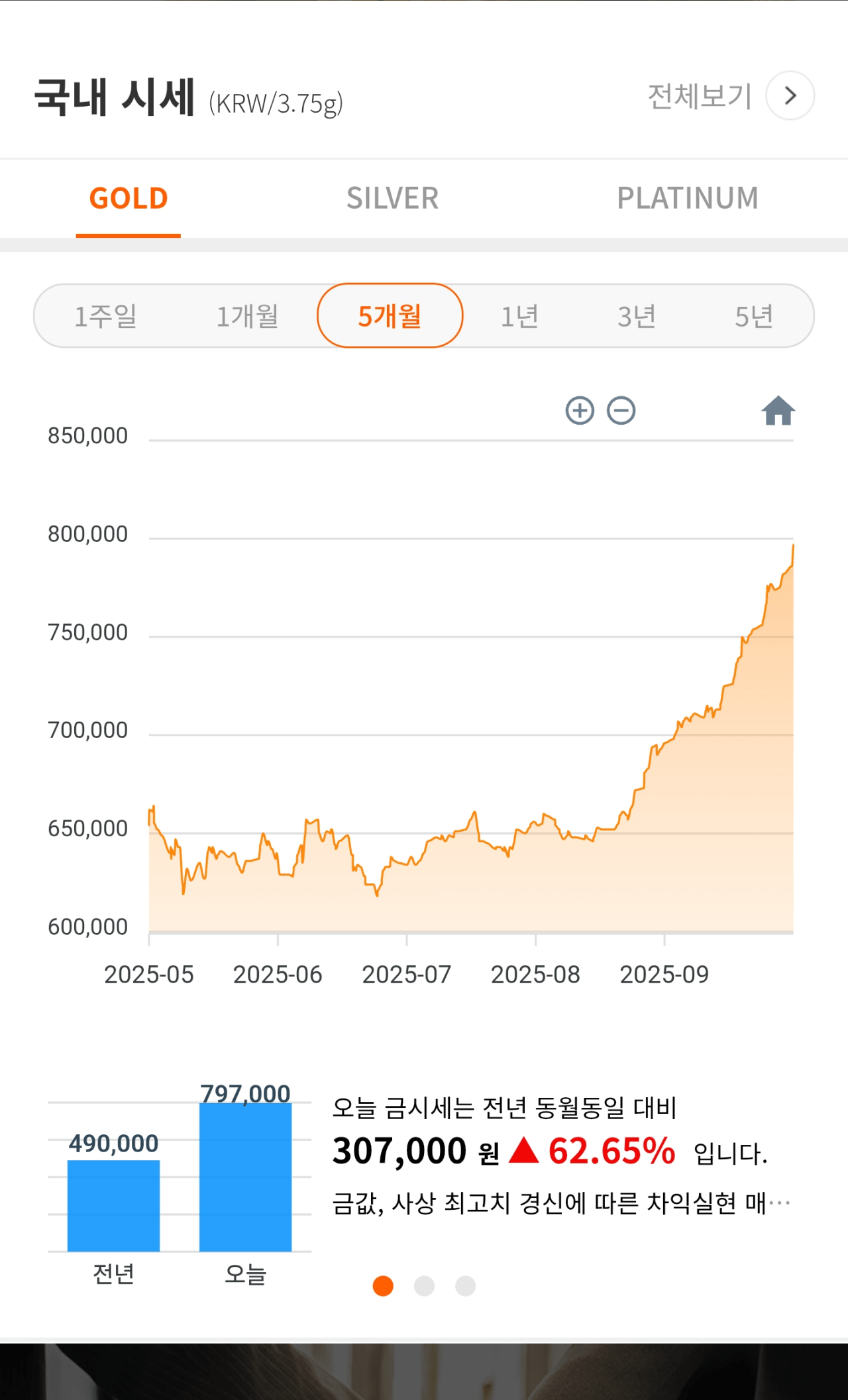This screenshot has height=1400, width=848.
Task: Open 전체보기 to view all prices
Action: coord(729,96)
